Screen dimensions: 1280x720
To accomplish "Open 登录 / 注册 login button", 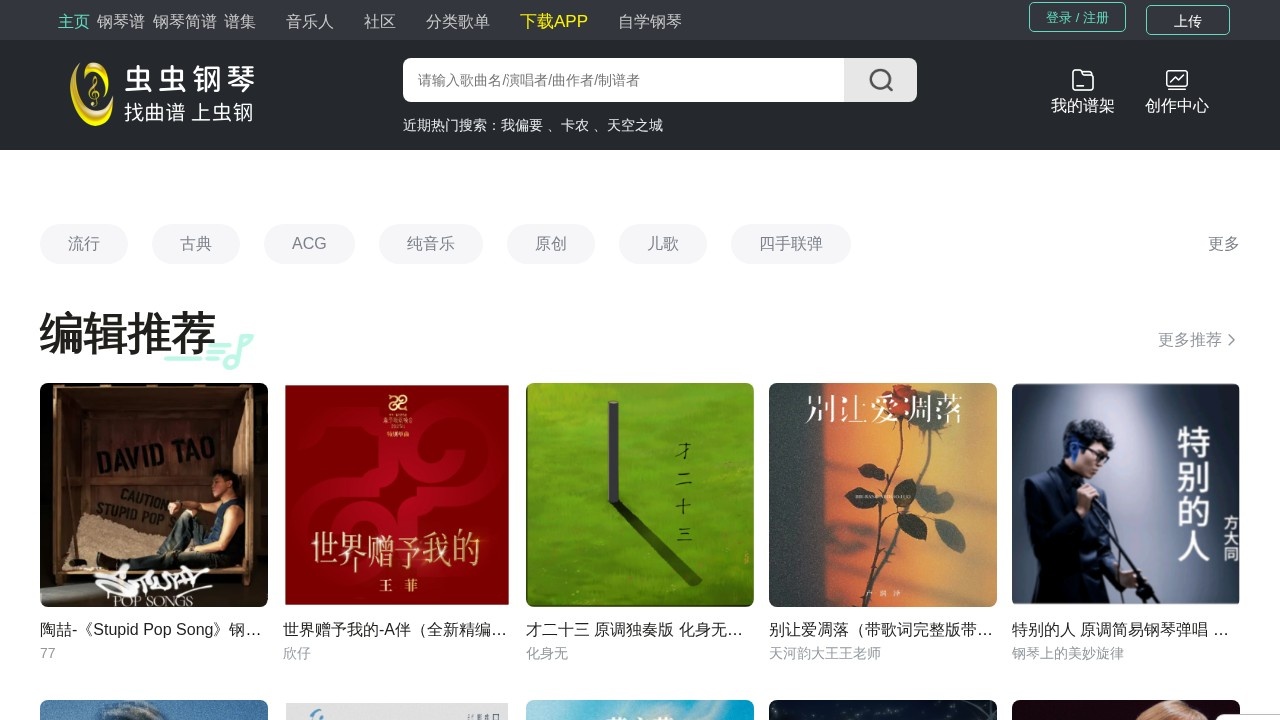I will pyautogui.click(x=1077, y=17).
